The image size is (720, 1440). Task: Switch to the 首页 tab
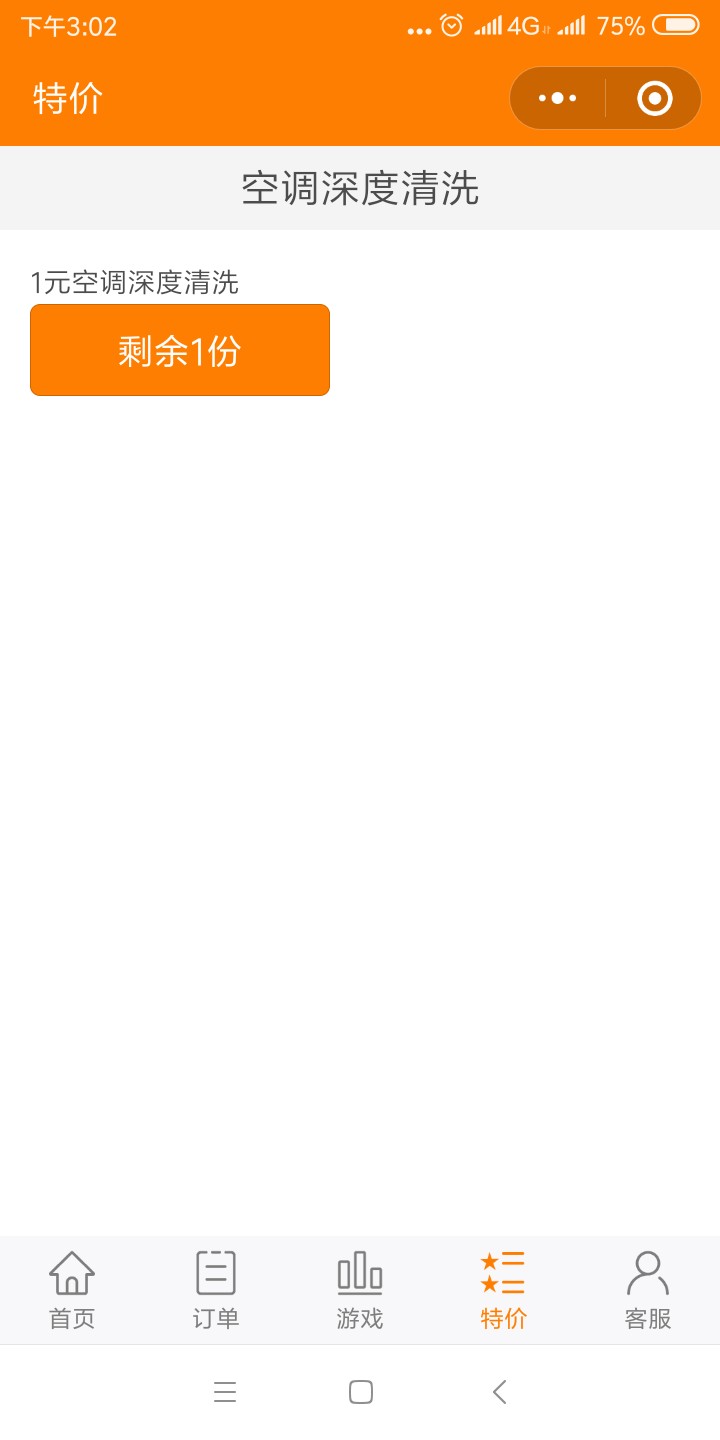[72, 1290]
